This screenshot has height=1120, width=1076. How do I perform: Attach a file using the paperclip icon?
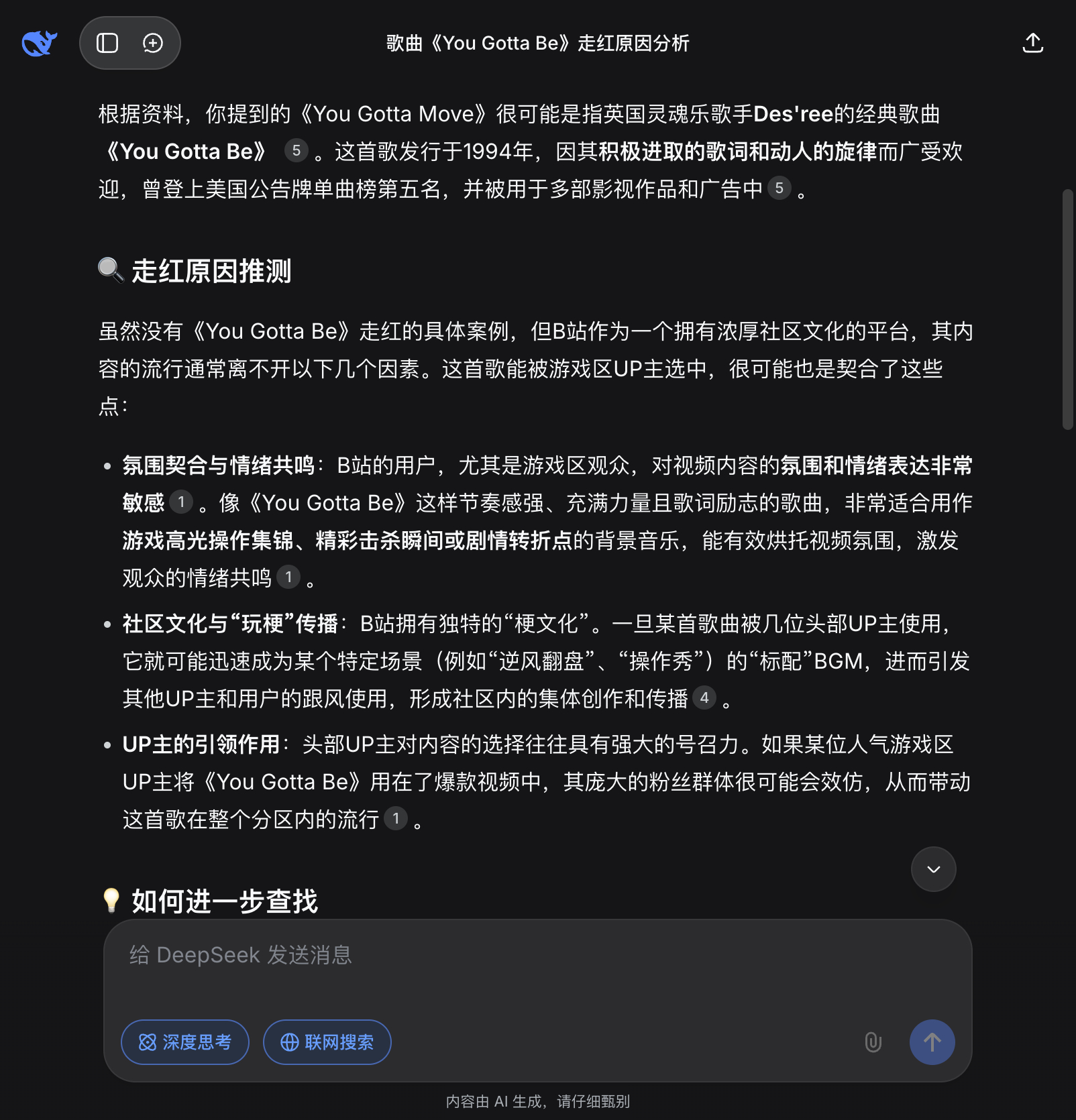click(x=872, y=1042)
